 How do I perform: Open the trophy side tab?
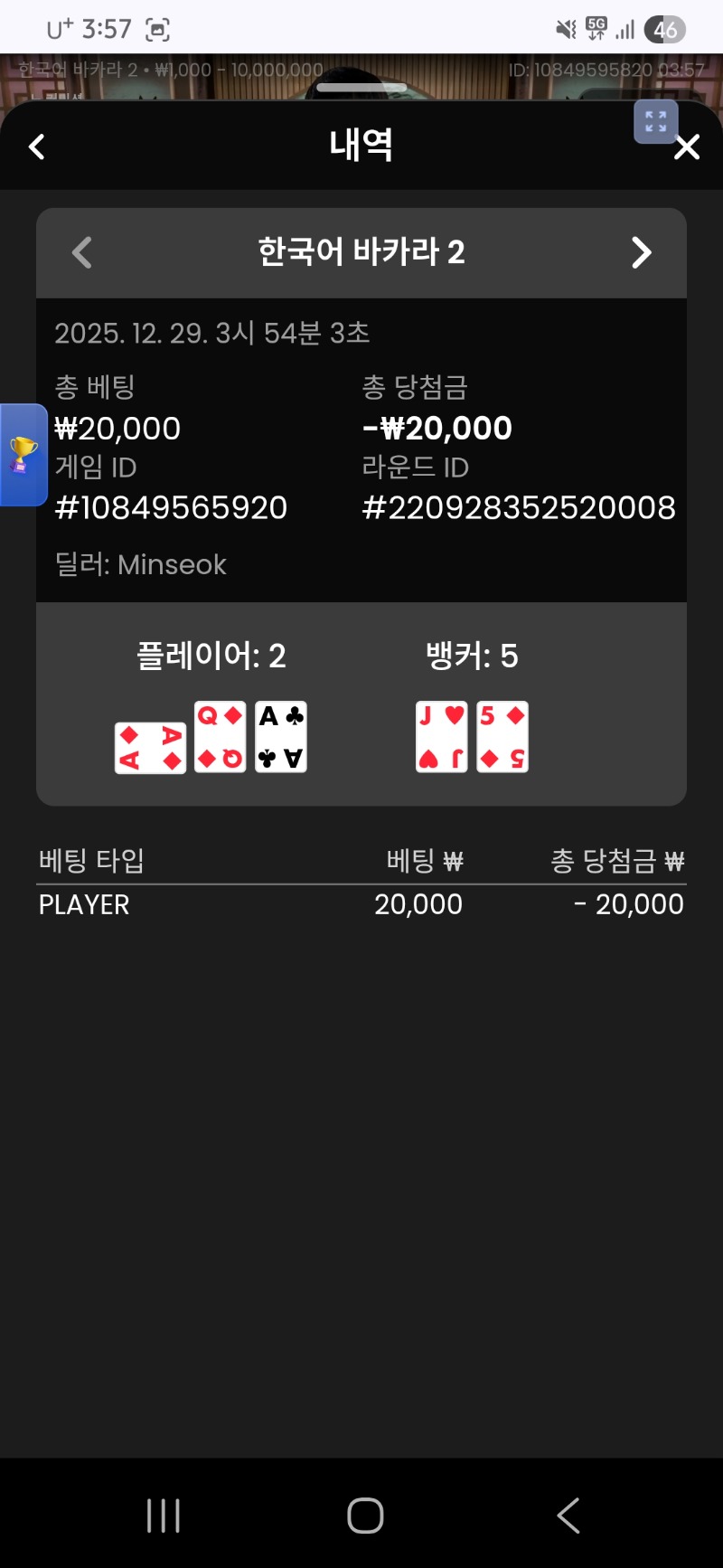point(23,455)
